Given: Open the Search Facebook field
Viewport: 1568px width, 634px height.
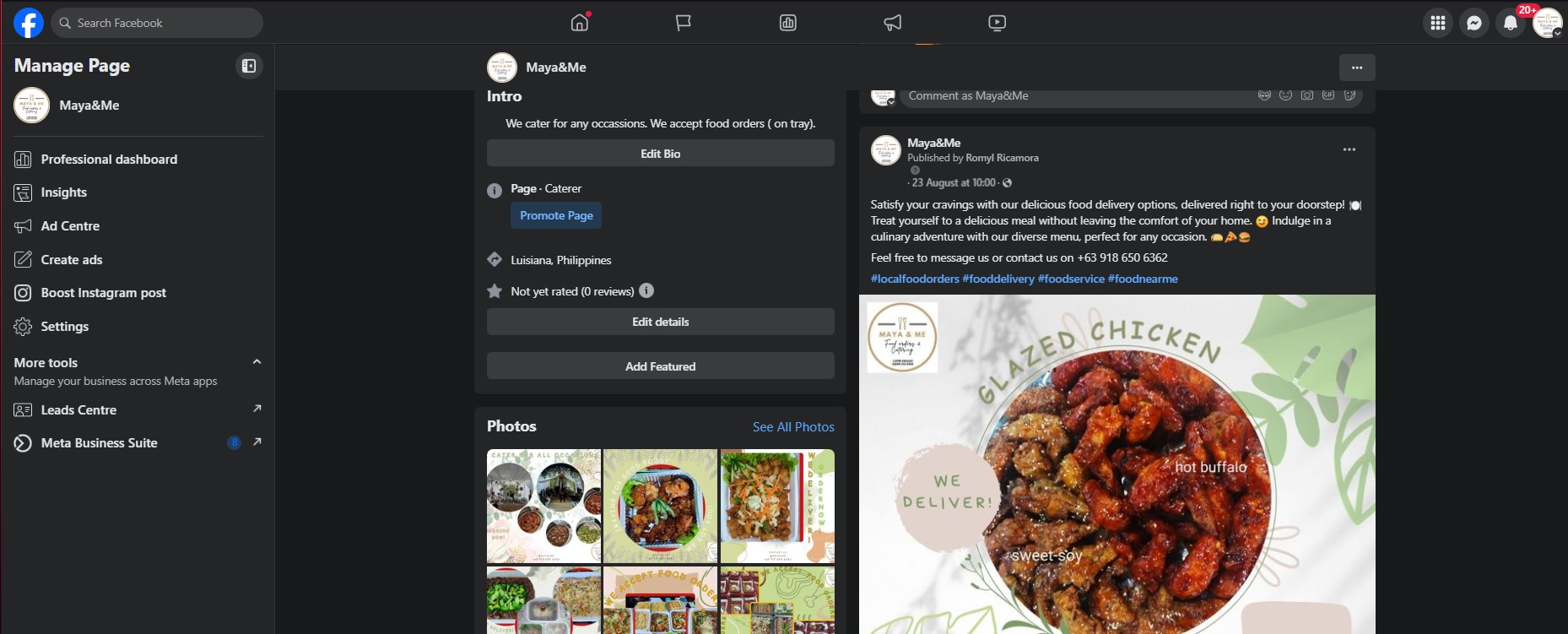Looking at the screenshot, I should point(157,23).
